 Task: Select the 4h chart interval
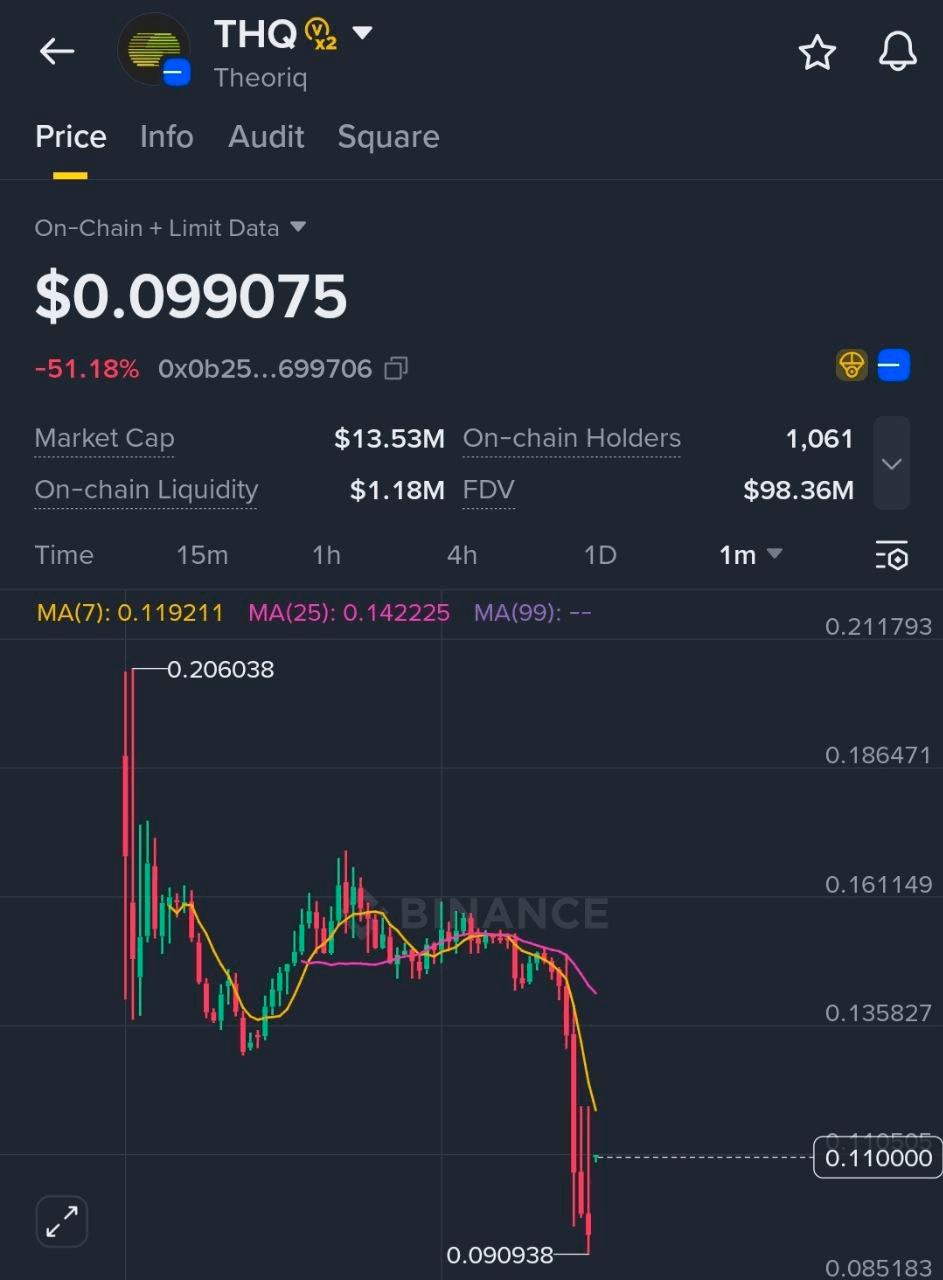click(462, 555)
